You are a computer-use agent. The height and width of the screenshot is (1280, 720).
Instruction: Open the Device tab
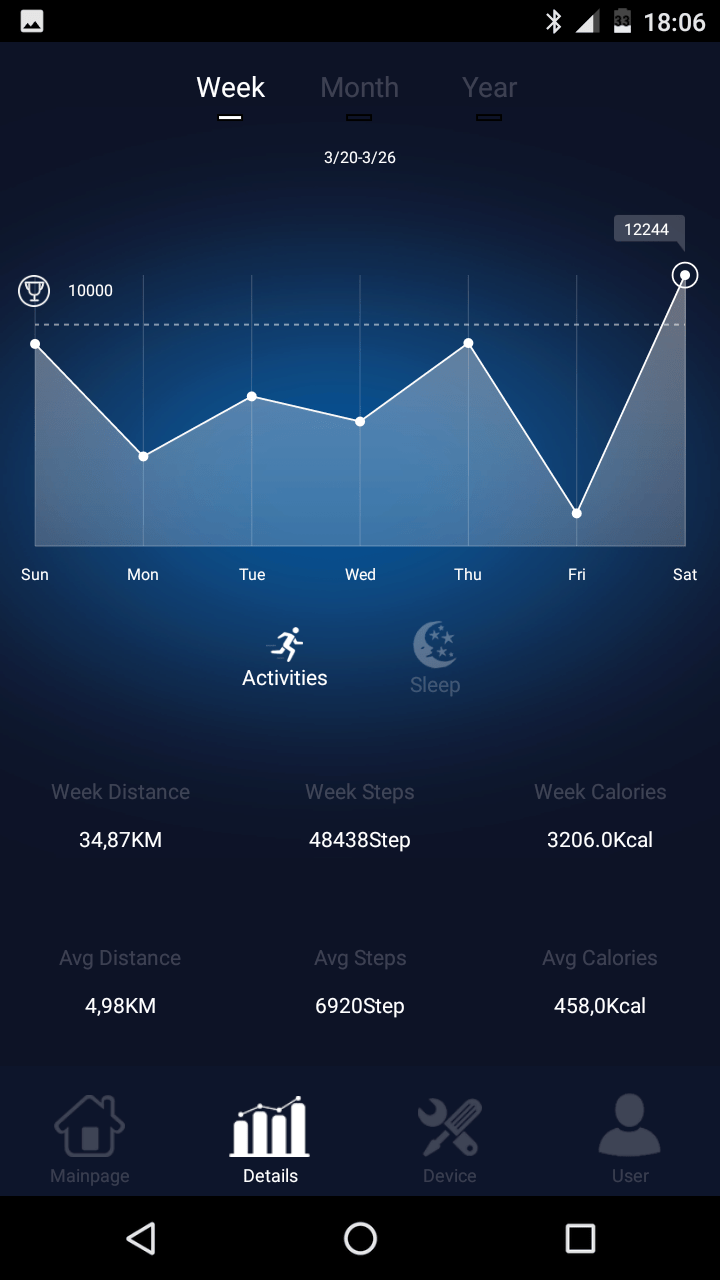click(450, 1138)
